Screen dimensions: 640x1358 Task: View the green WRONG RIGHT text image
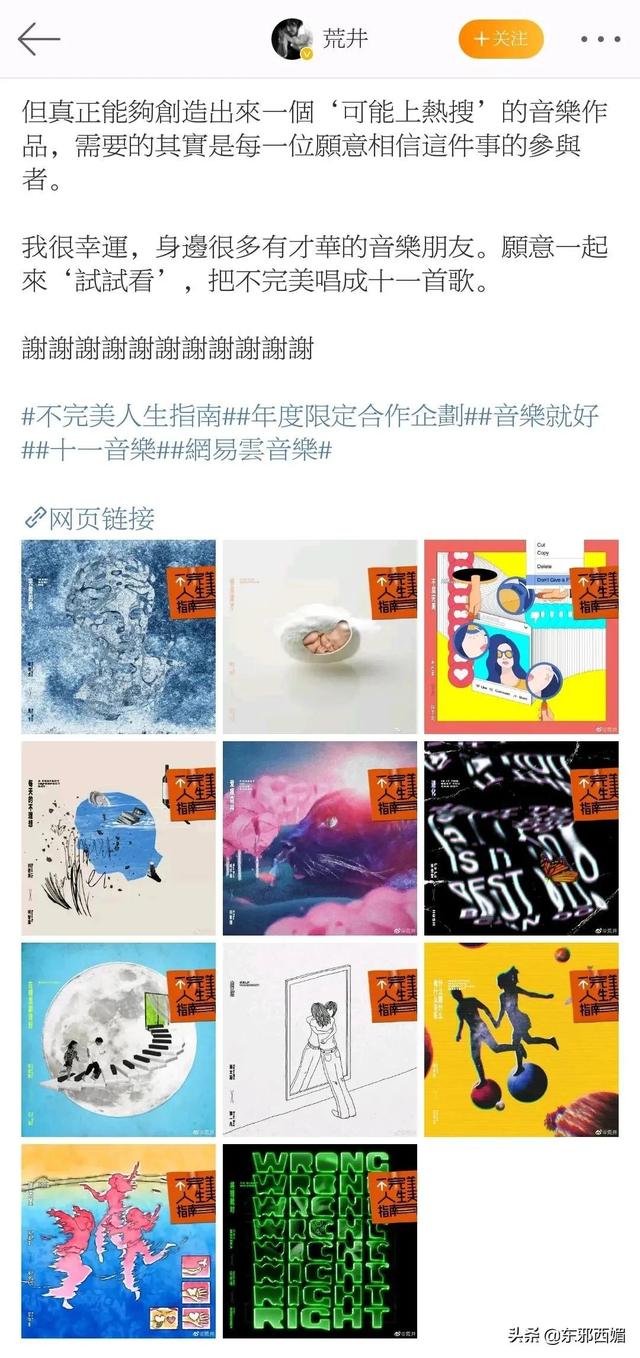[x=319, y=1240]
